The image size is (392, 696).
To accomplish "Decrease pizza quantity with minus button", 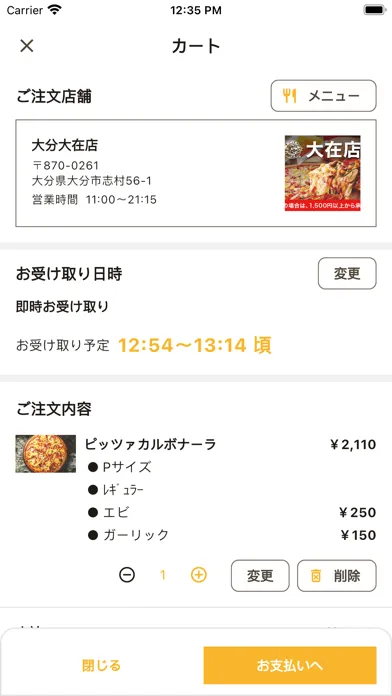I will tap(127, 575).
